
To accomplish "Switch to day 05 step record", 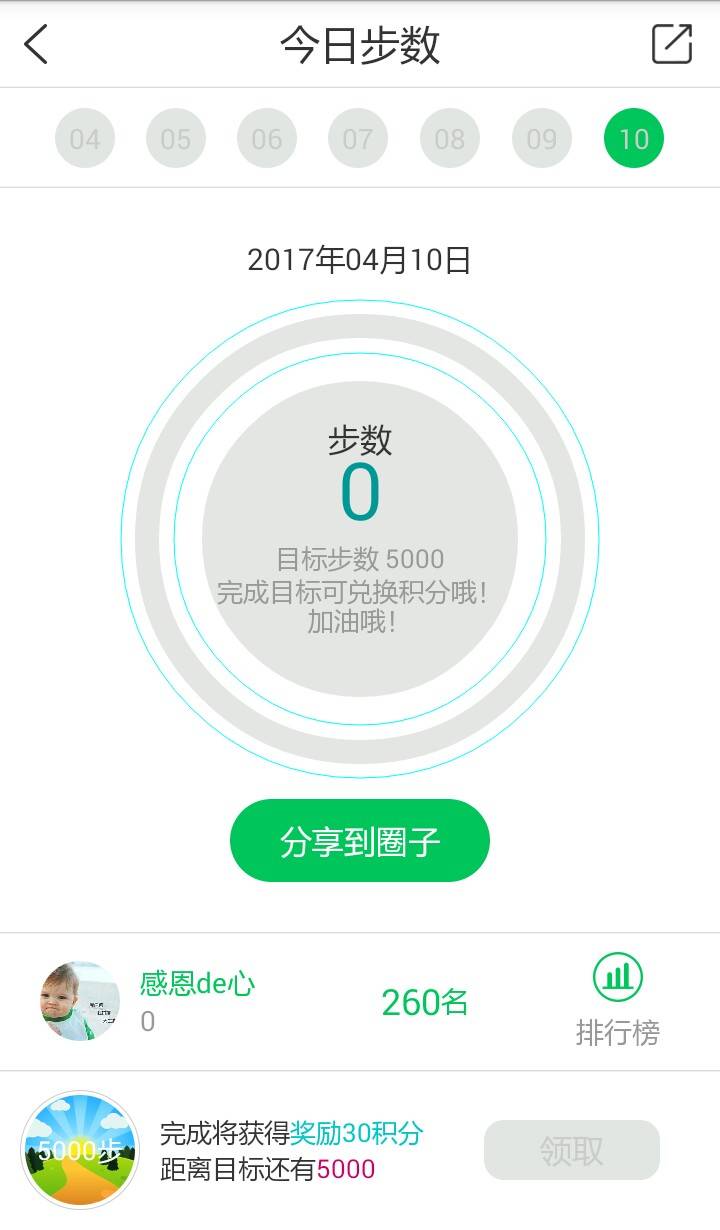I will [x=176, y=139].
